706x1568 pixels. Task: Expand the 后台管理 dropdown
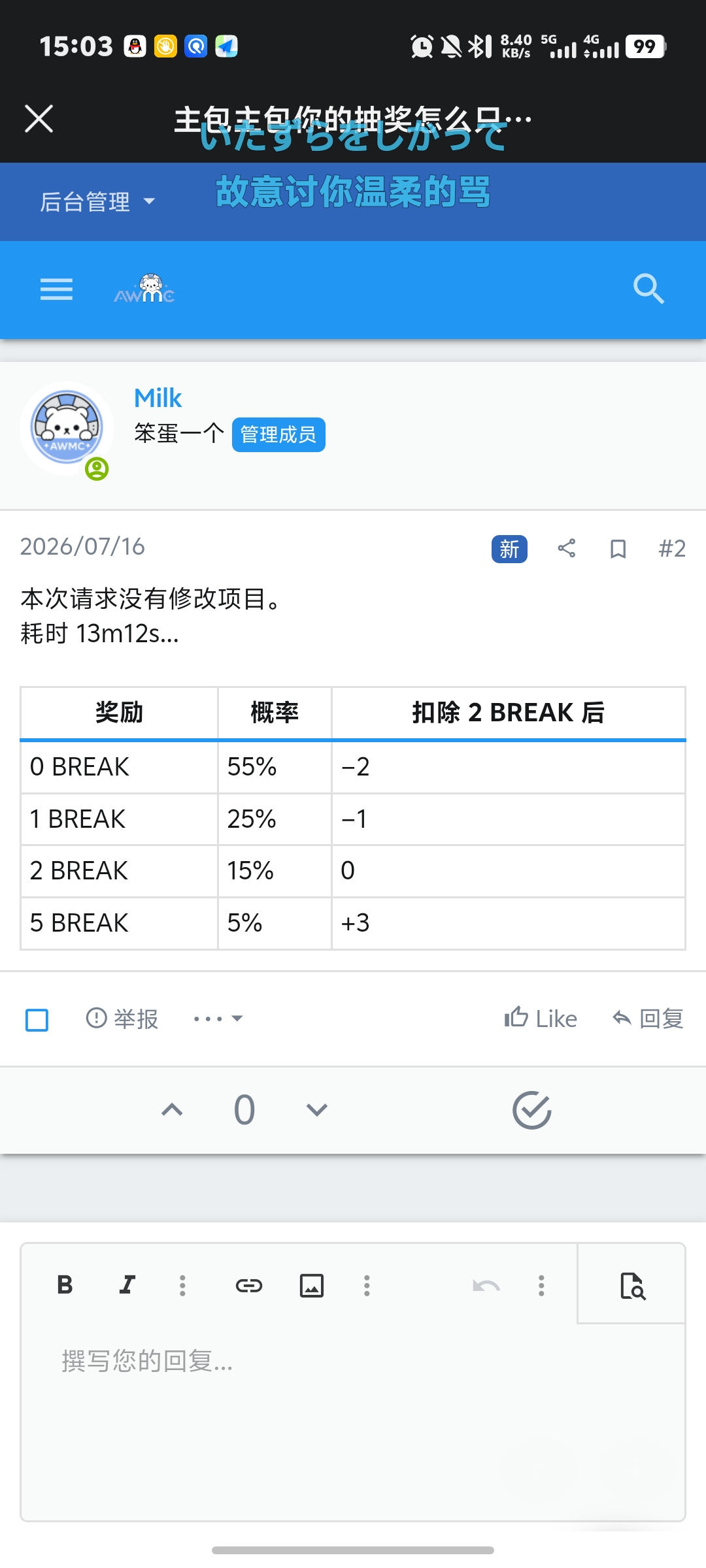98,201
